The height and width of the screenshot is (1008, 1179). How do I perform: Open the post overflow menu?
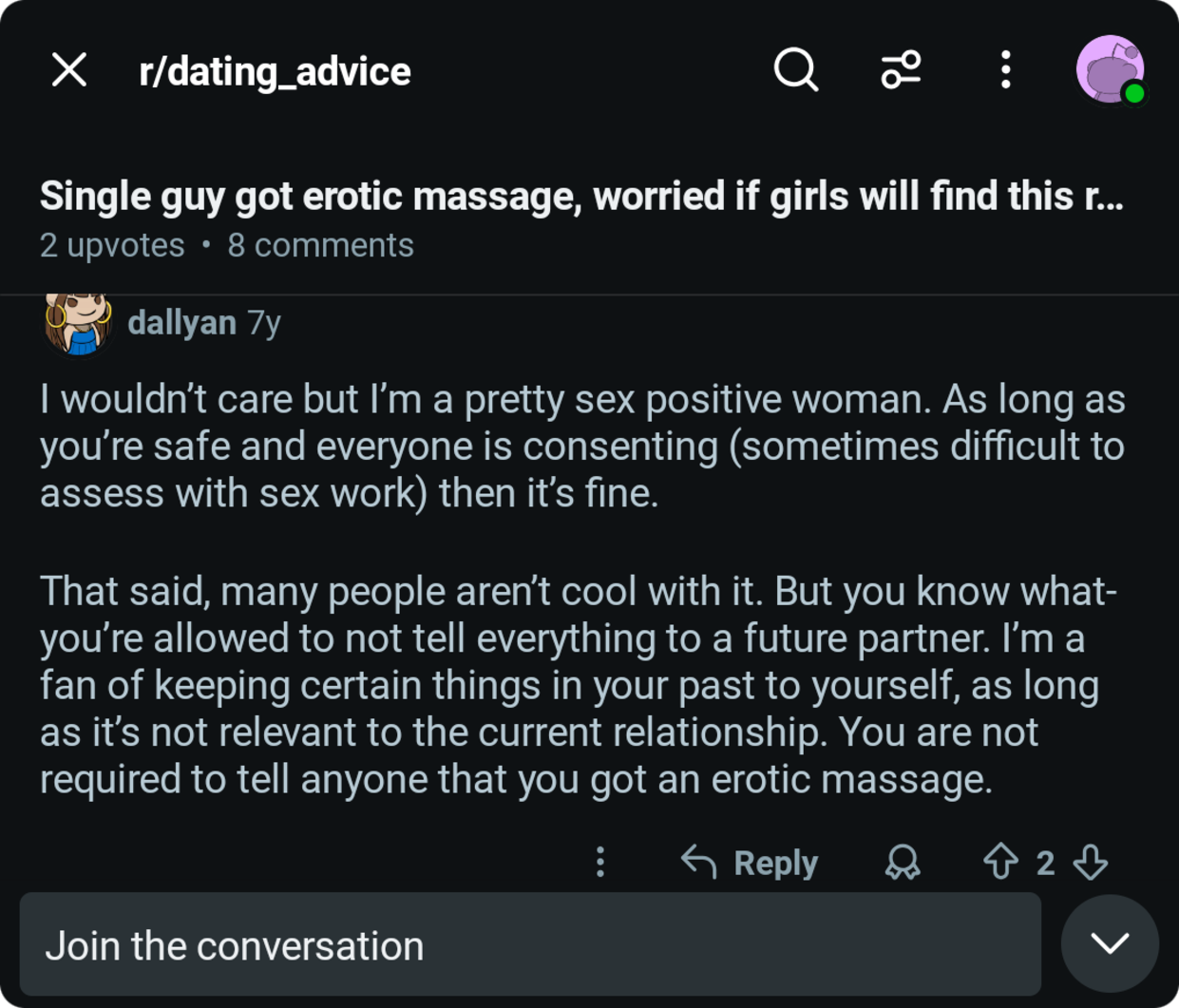coord(1005,70)
